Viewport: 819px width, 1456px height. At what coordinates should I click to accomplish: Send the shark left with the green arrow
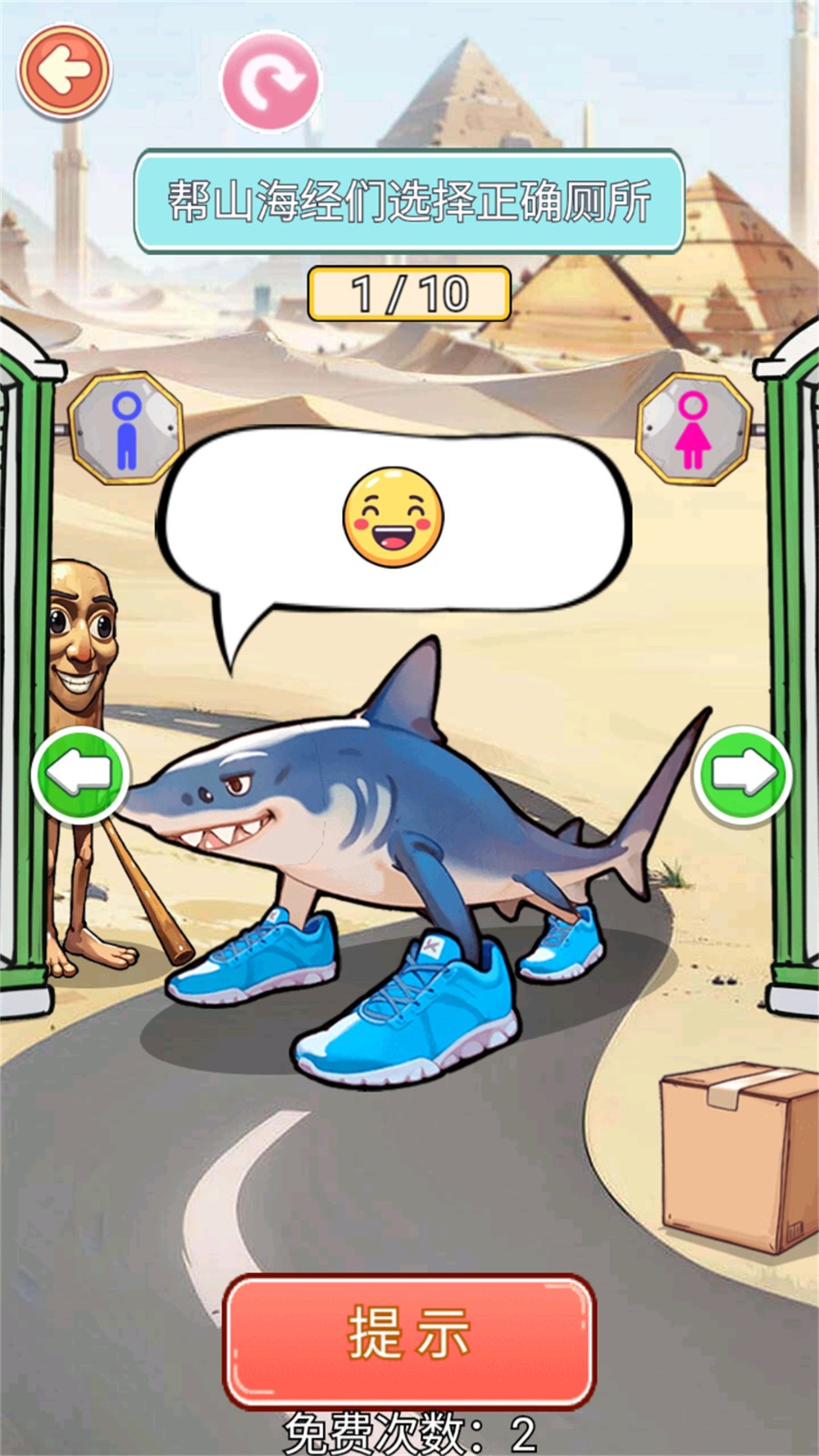coord(81,774)
